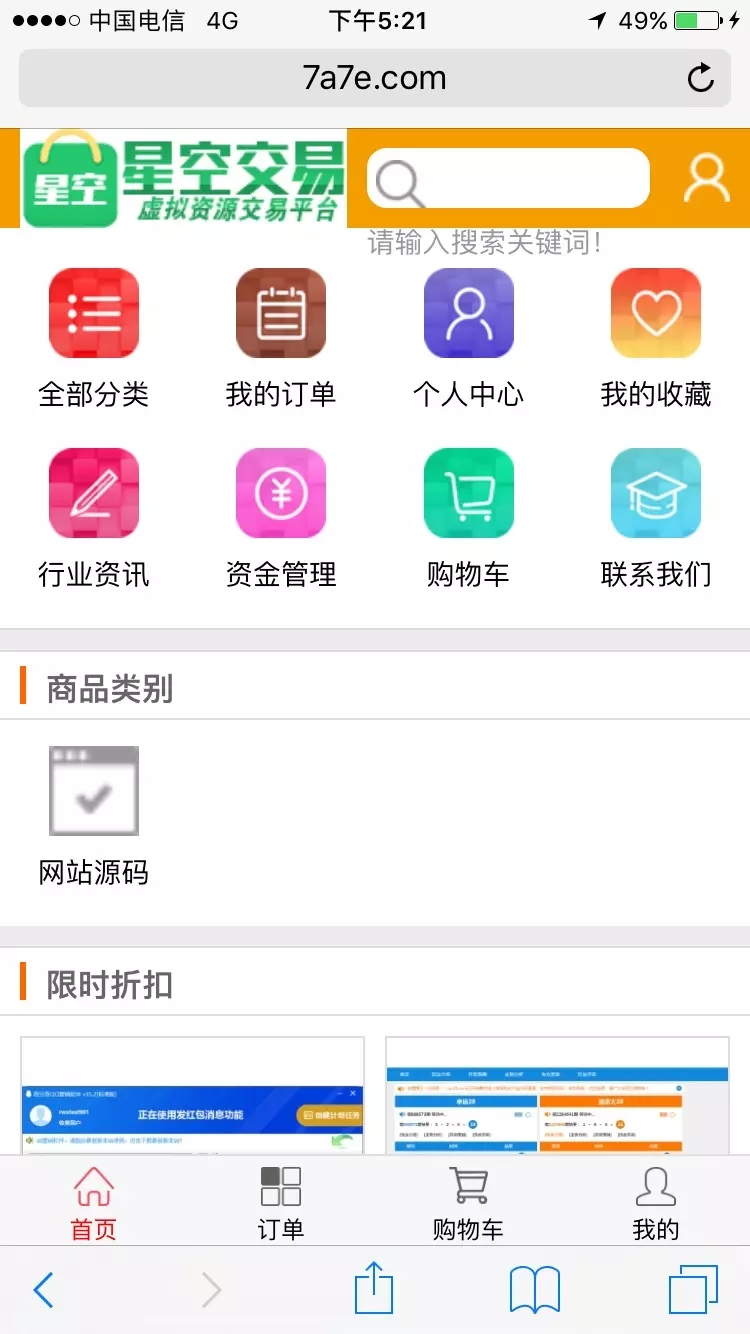
Task: Reload the page in the address bar
Action: coord(701,78)
